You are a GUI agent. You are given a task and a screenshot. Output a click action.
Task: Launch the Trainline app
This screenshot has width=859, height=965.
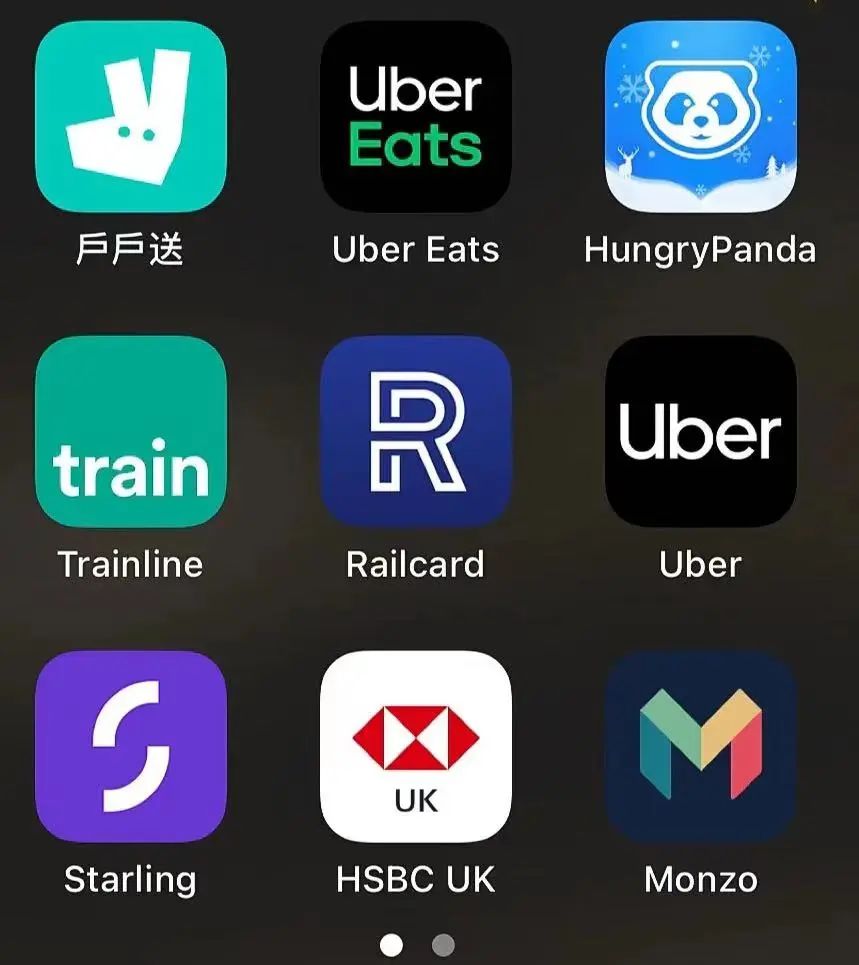[130, 431]
